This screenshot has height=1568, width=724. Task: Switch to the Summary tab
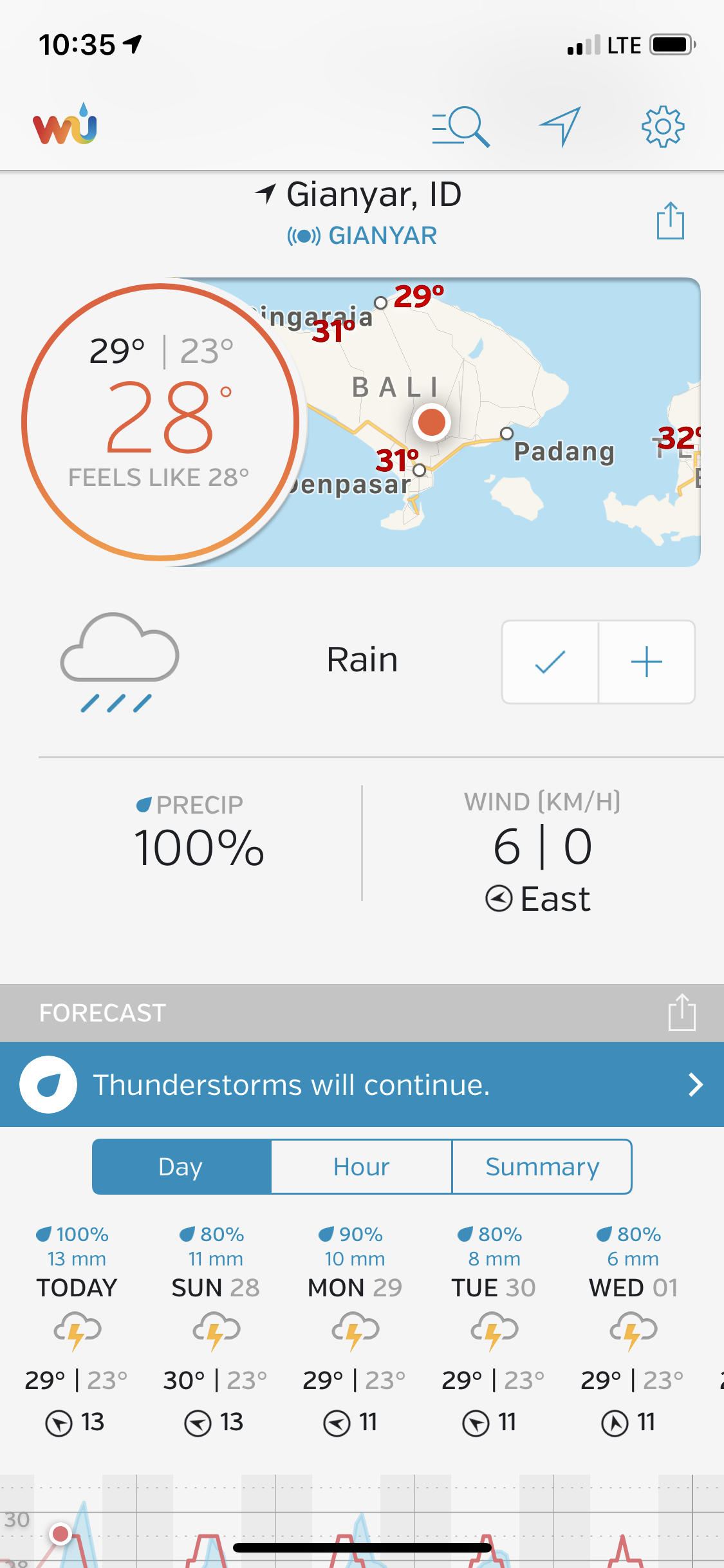[x=542, y=1166]
